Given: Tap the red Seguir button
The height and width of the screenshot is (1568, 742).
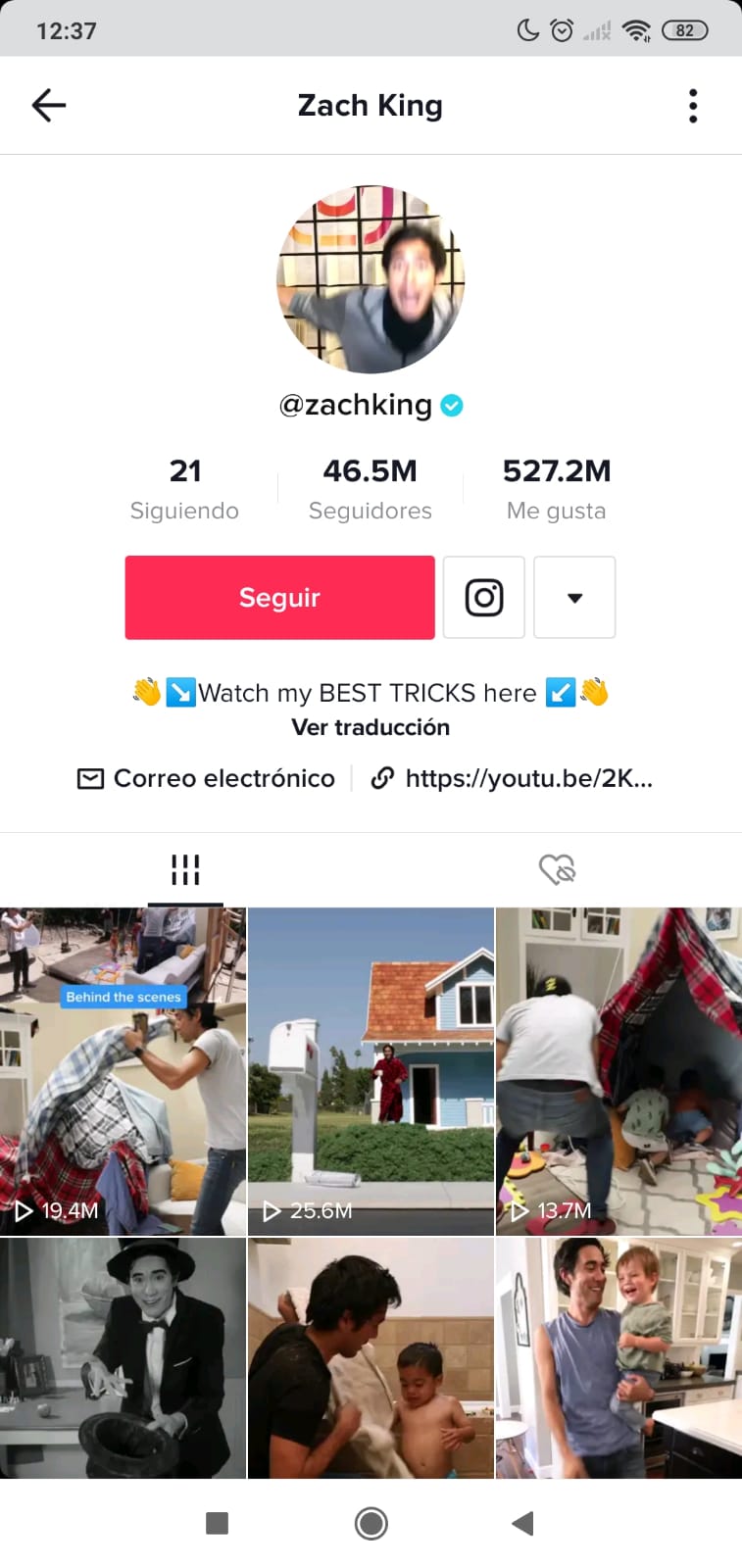Looking at the screenshot, I should pyautogui.click(x=279, y=598).
